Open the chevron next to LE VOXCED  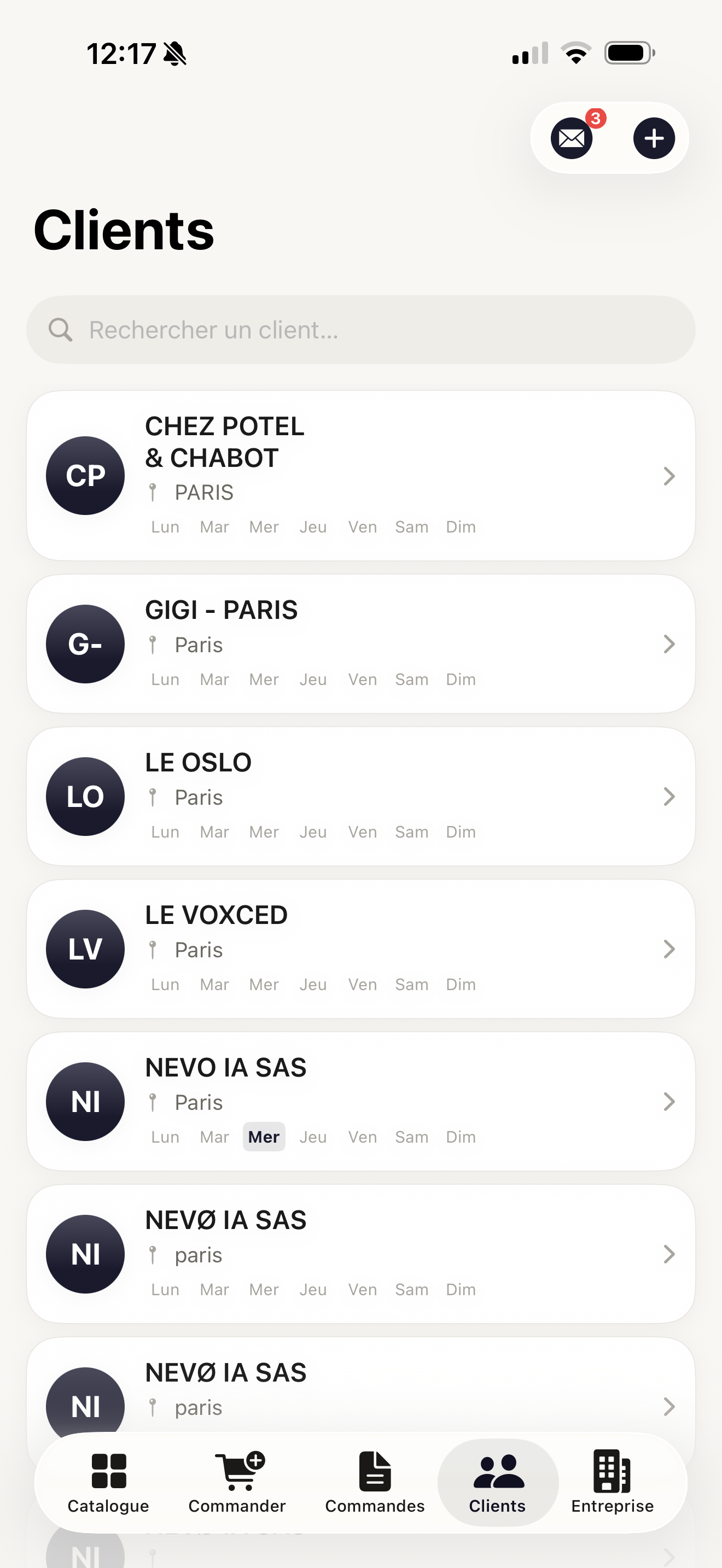pyautogui.click(x=669, y=949)
